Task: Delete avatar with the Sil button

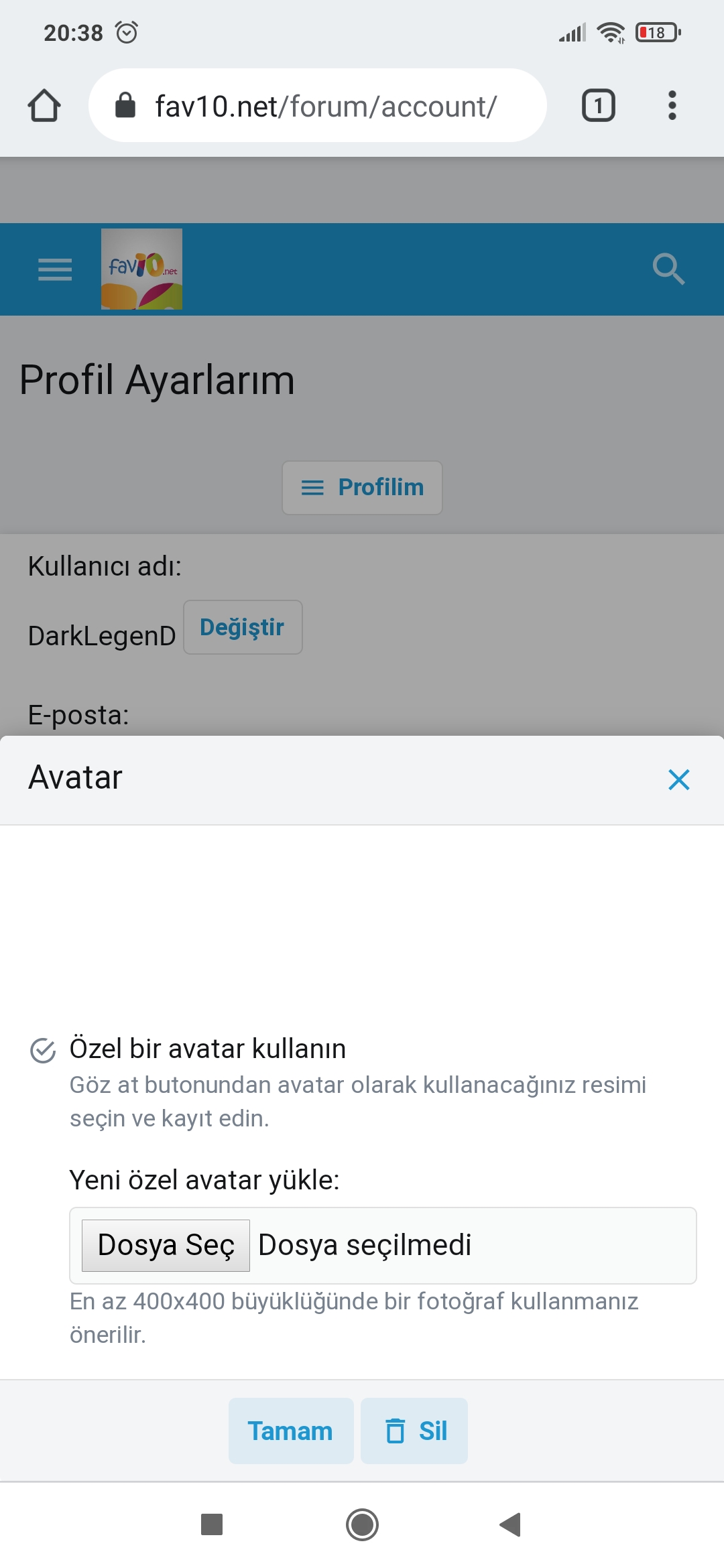Action: [x=414, y=1431]
